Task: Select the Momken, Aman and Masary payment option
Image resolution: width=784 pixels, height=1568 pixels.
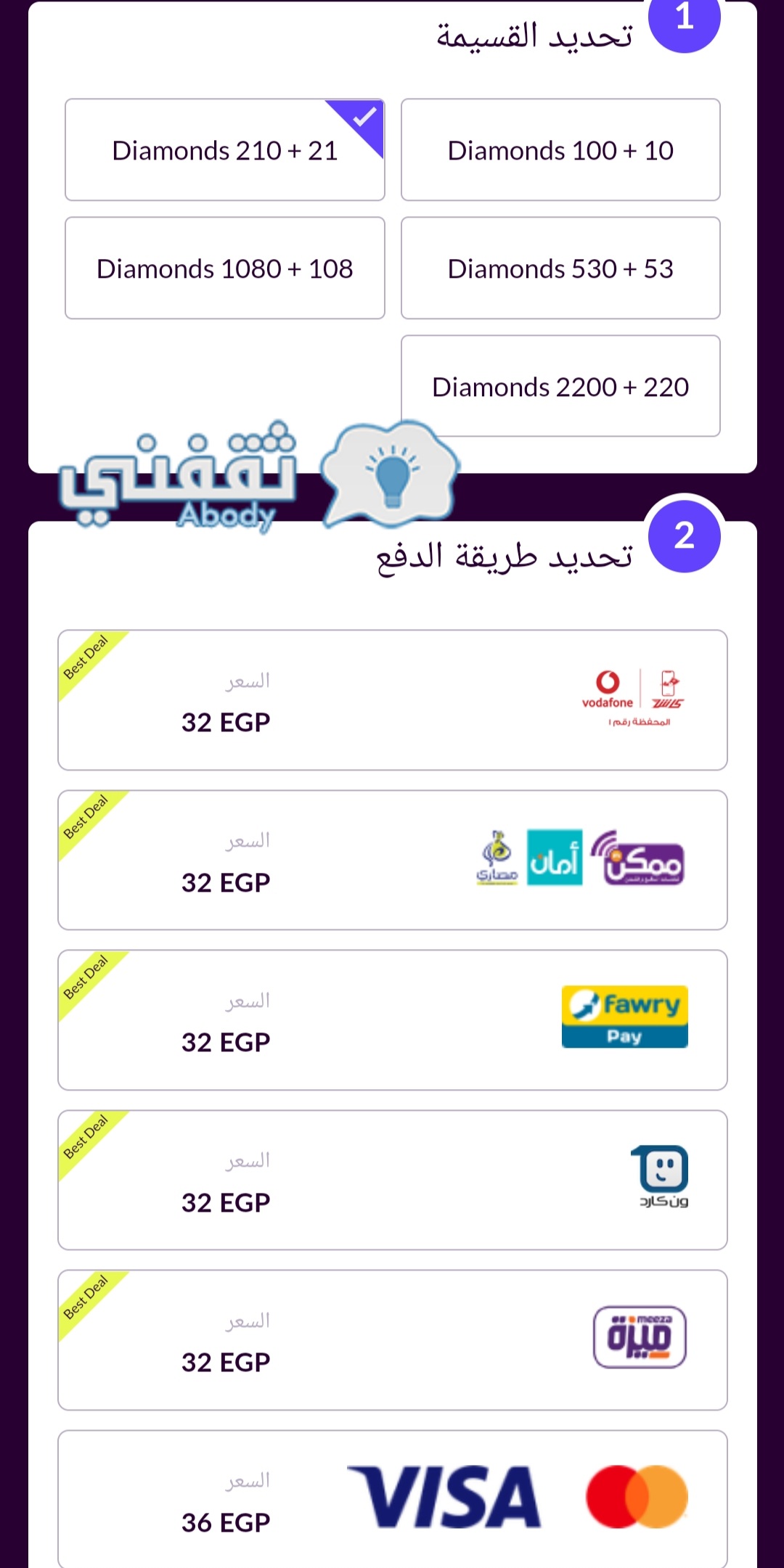Action: [393, 860]
